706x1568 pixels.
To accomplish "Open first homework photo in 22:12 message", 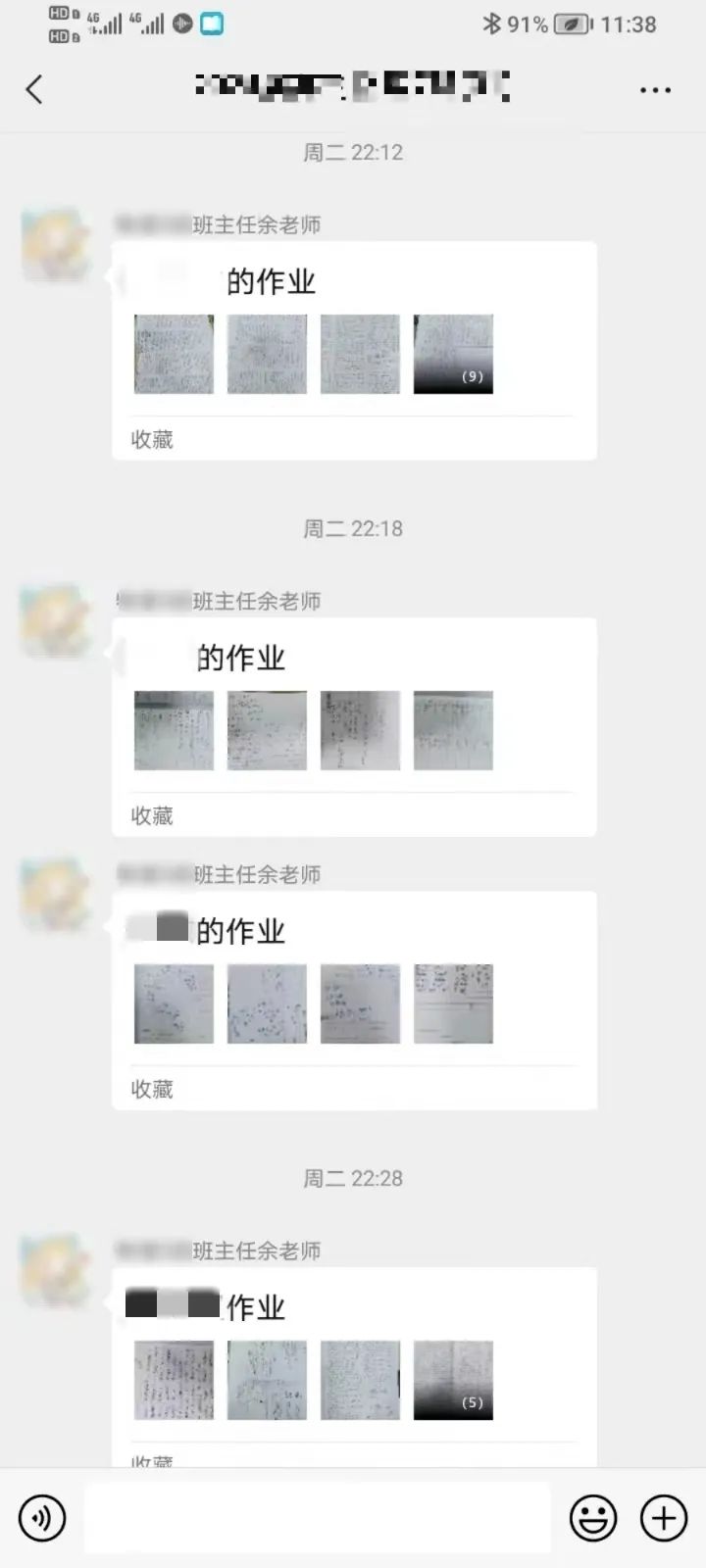I will [174, 354].
